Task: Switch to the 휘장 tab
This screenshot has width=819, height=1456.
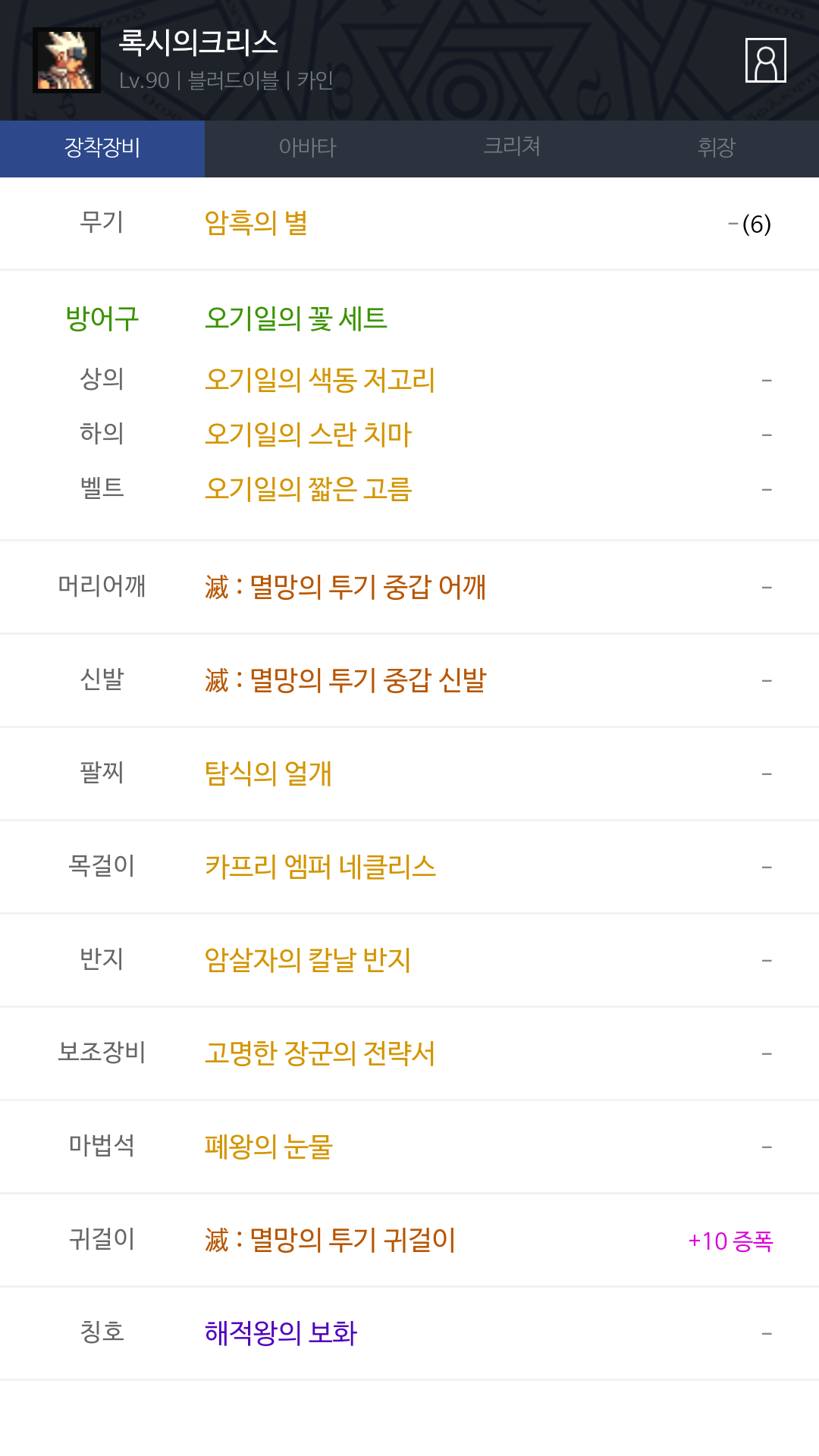Action: click(717, 148)
